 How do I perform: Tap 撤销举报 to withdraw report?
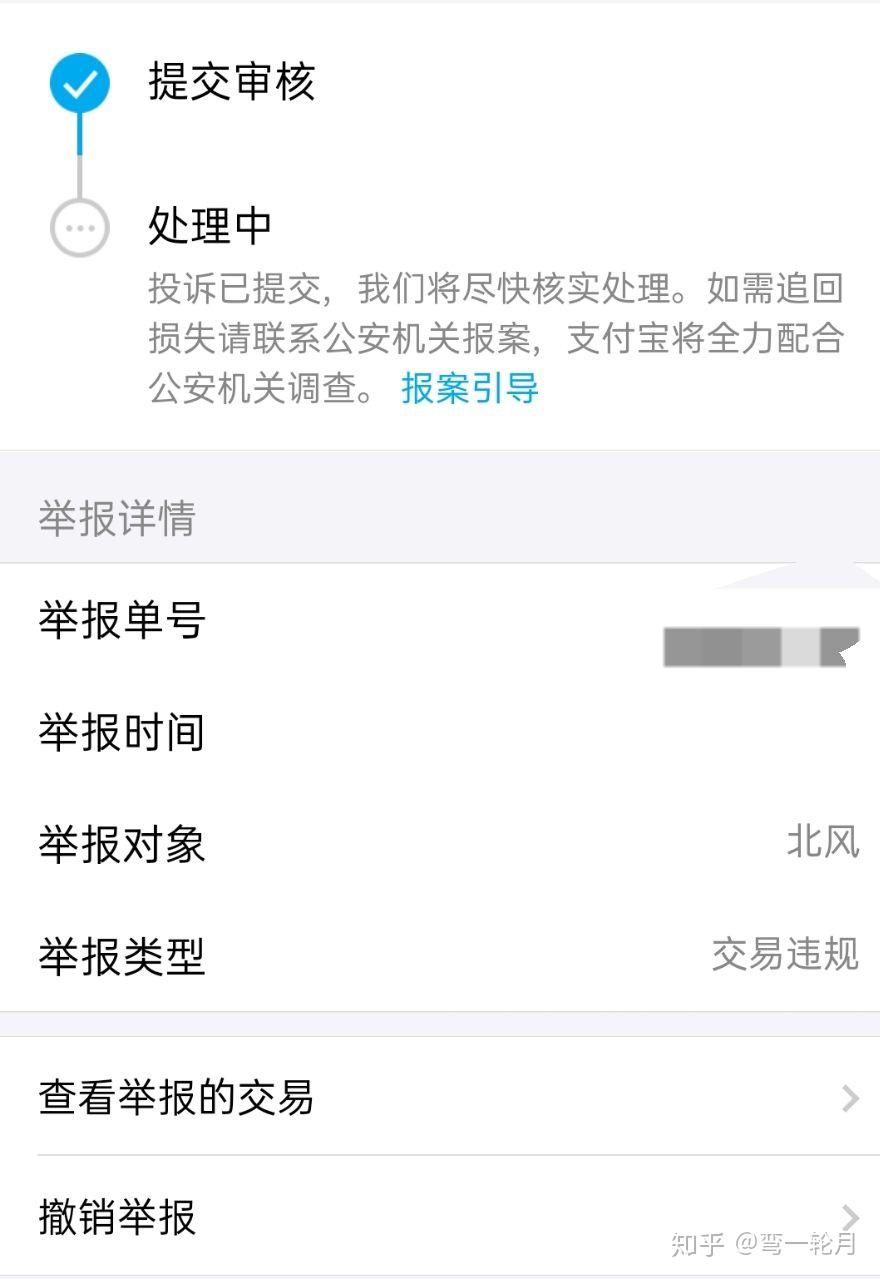[440, 1217]
